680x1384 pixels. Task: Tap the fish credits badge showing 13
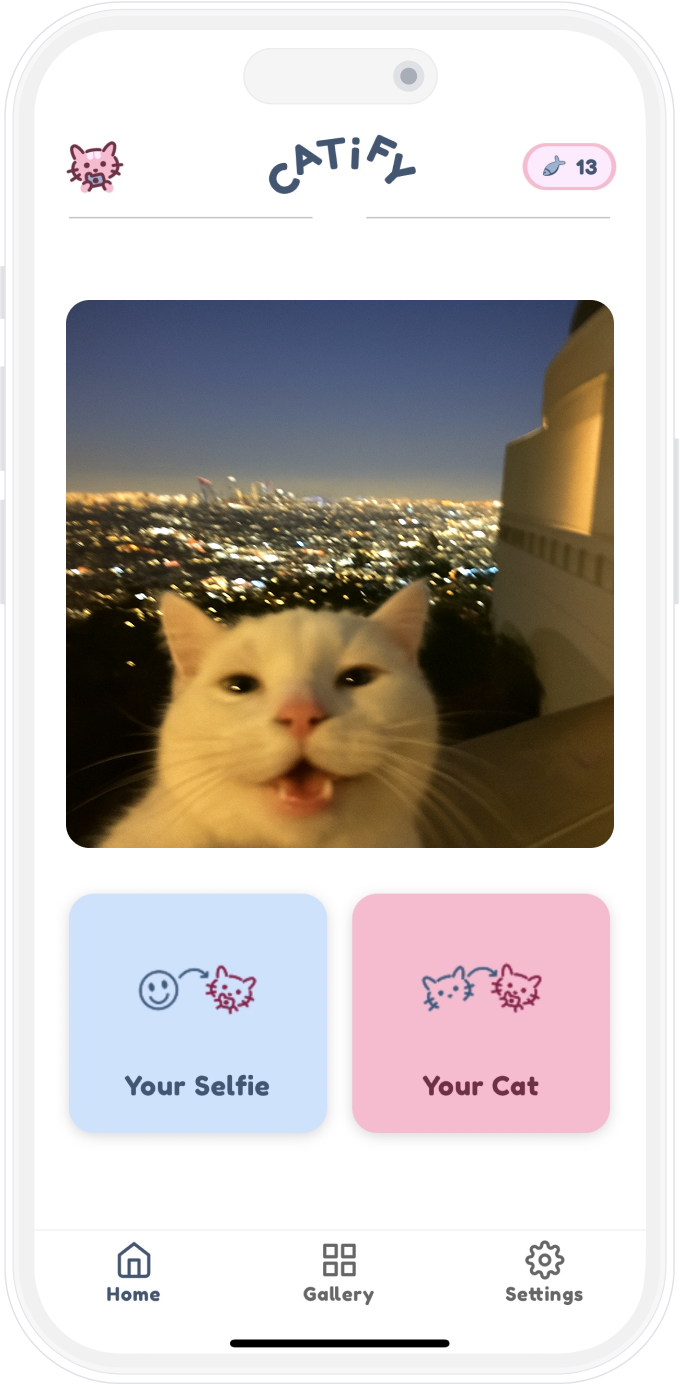(569, 167)
